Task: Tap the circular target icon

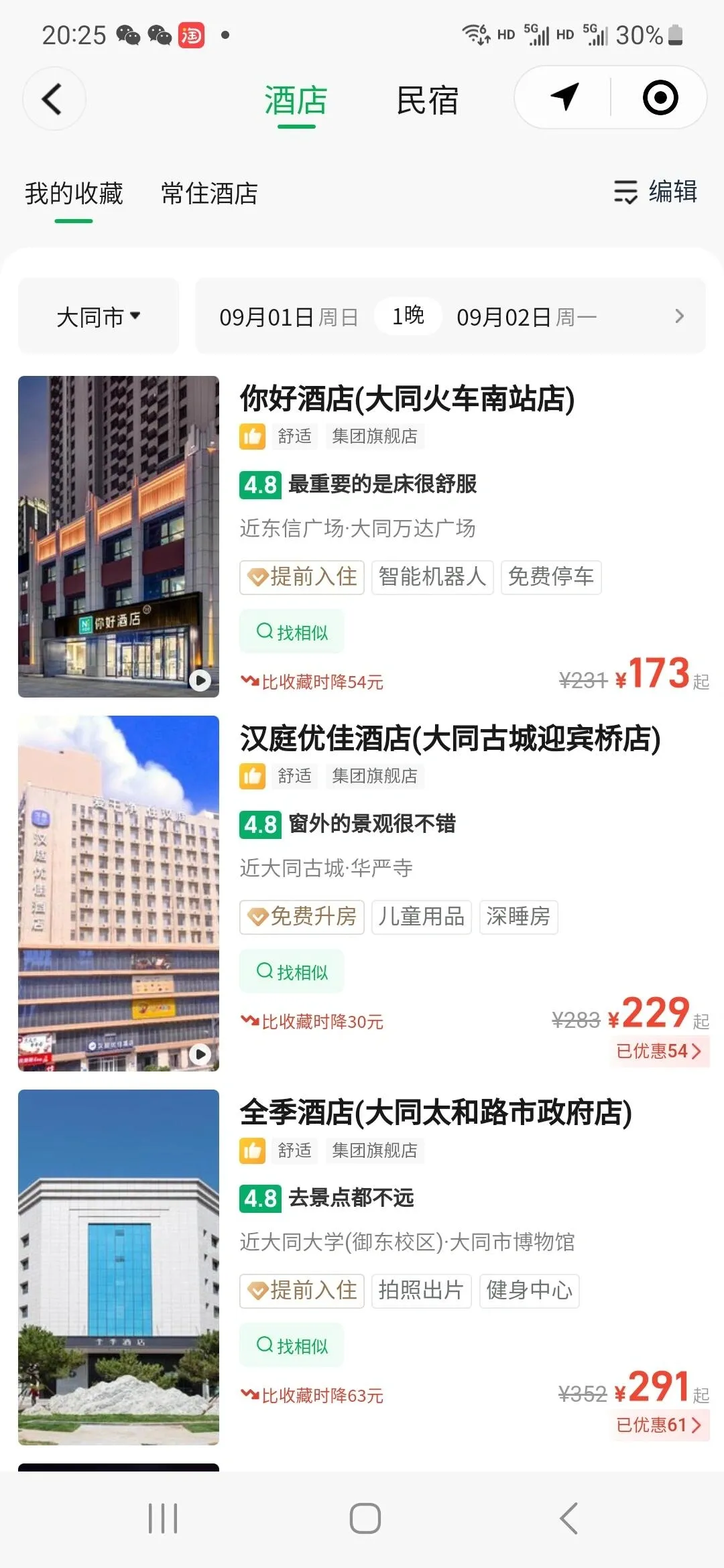Action: (660, 98)
